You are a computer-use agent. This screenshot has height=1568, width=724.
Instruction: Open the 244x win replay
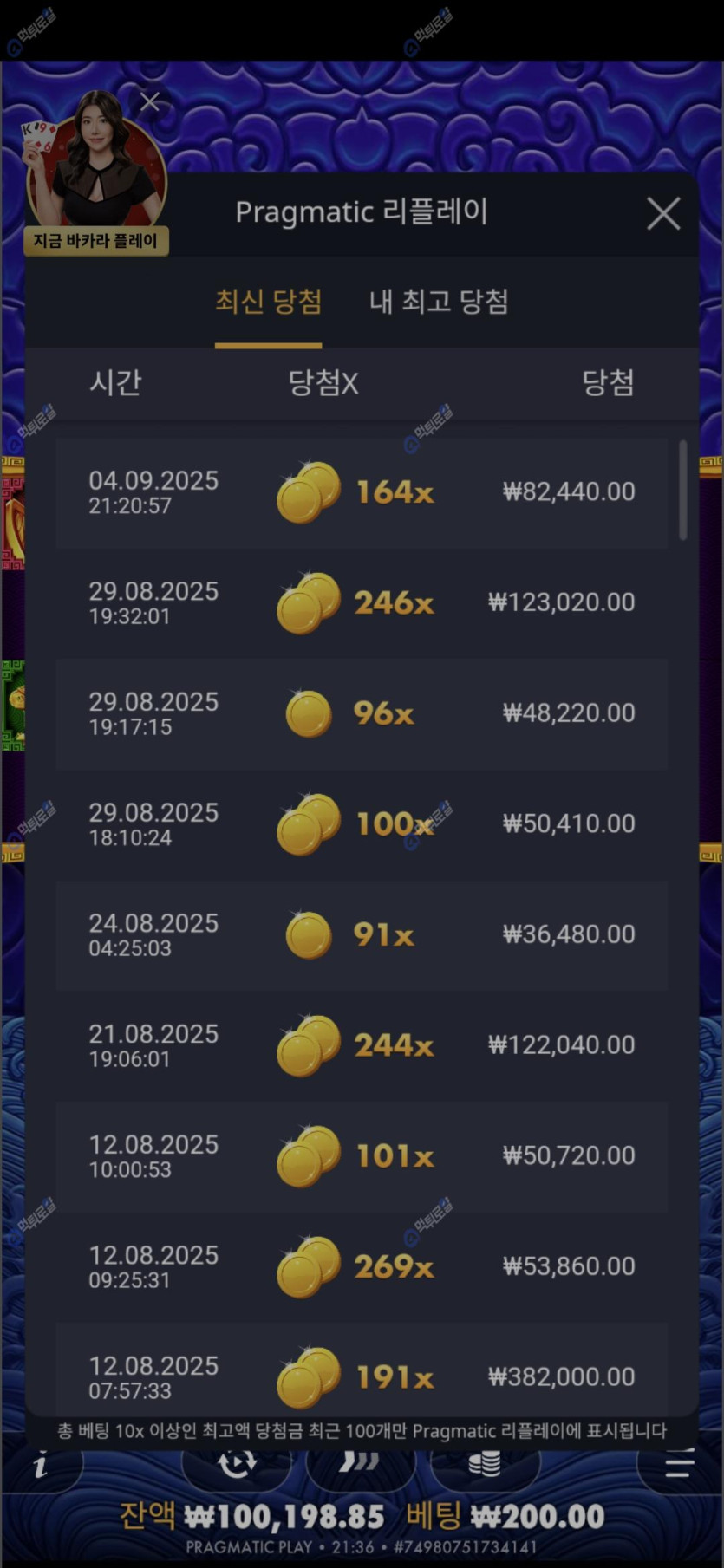click(x=362, y=1045)
